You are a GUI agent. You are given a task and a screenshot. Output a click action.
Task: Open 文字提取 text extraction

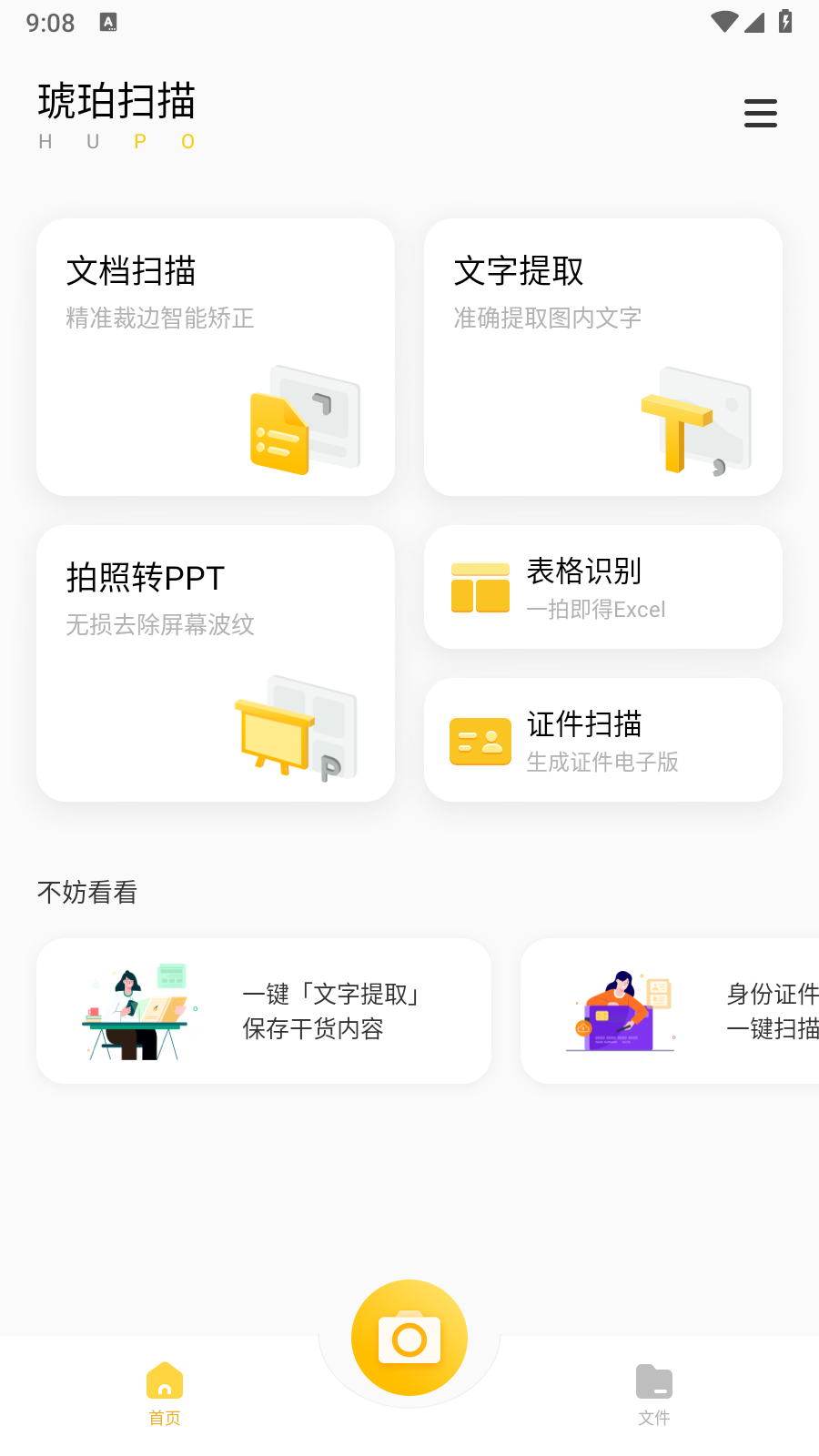(x=602, y=357)
